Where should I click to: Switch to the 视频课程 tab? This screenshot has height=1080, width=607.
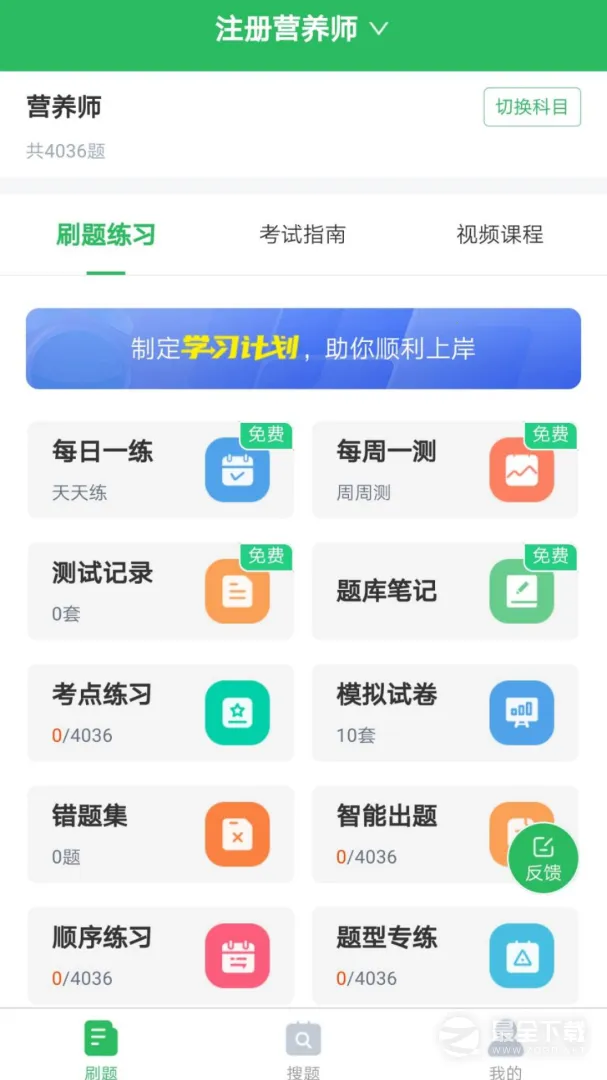tap(499, 235)
